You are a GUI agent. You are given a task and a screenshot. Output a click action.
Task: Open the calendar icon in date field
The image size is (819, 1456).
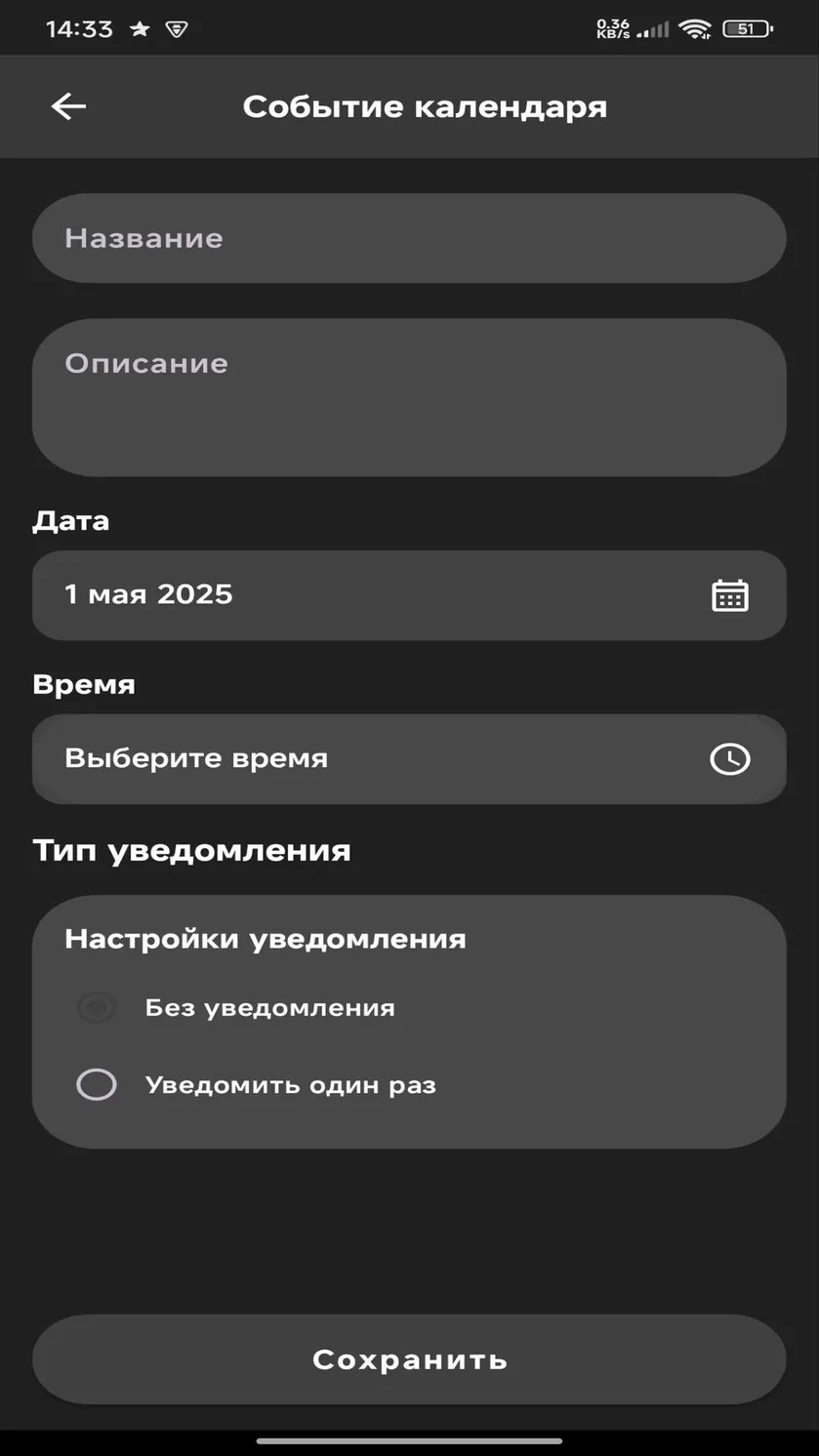point(730,595)
